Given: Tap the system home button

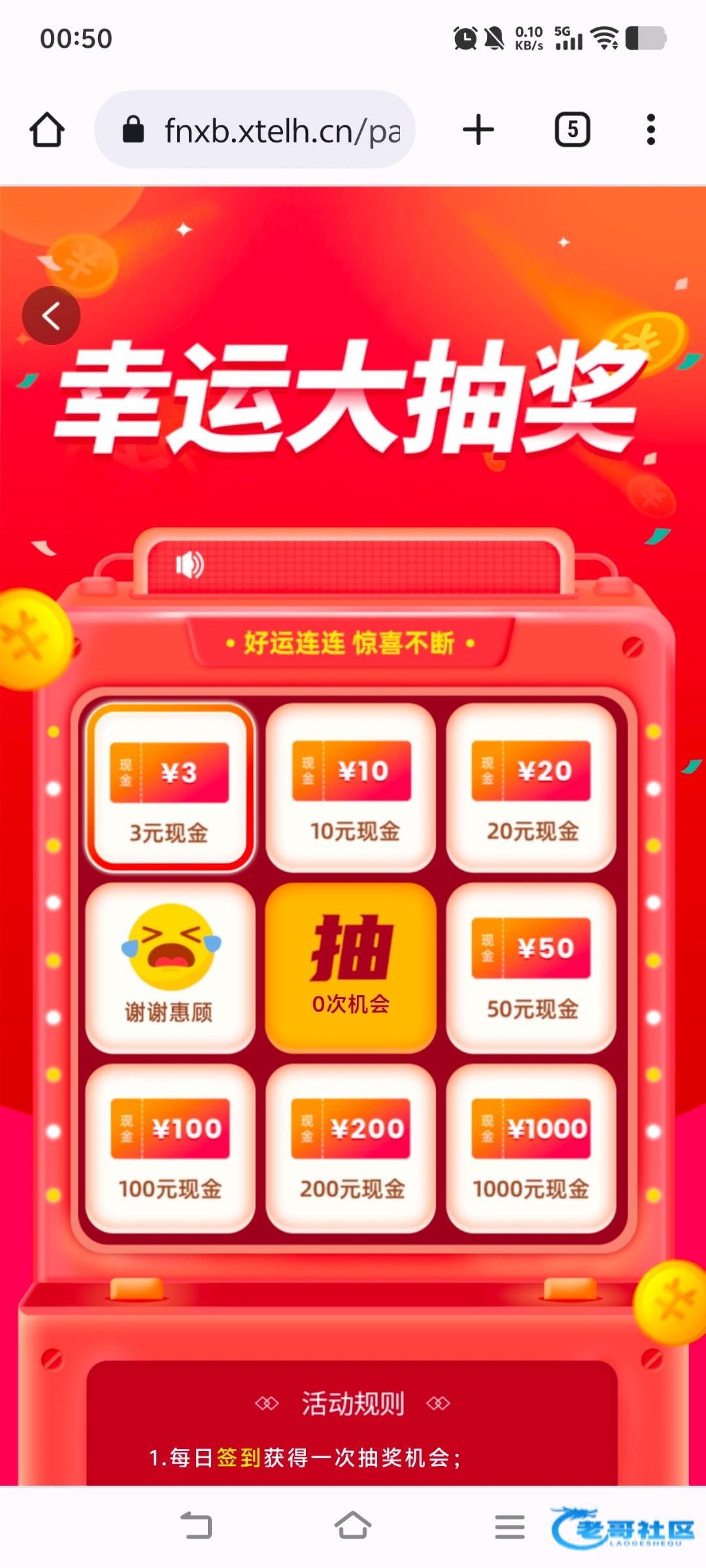Looking at the screenshot, I should (x=353, y=1526).
